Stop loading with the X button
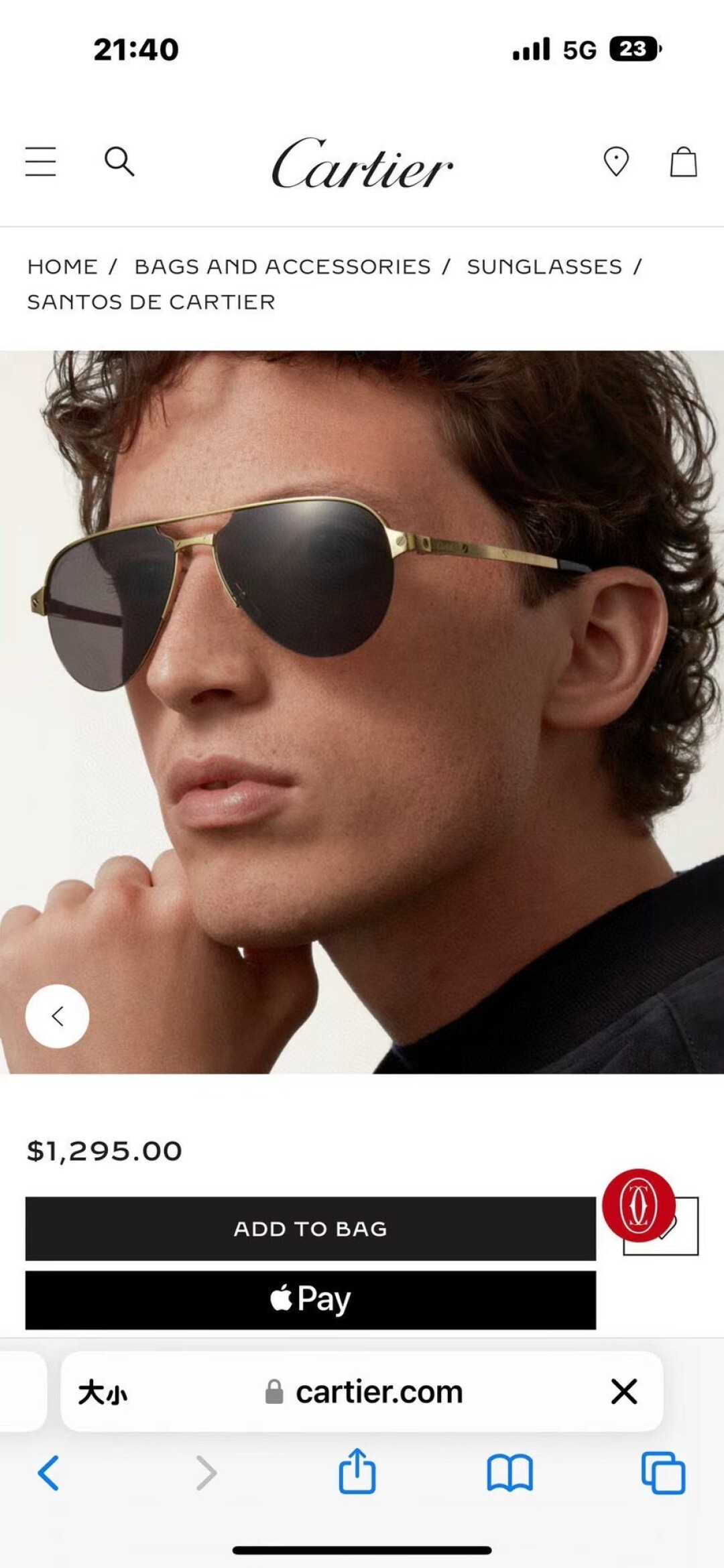 [623, 1392]
